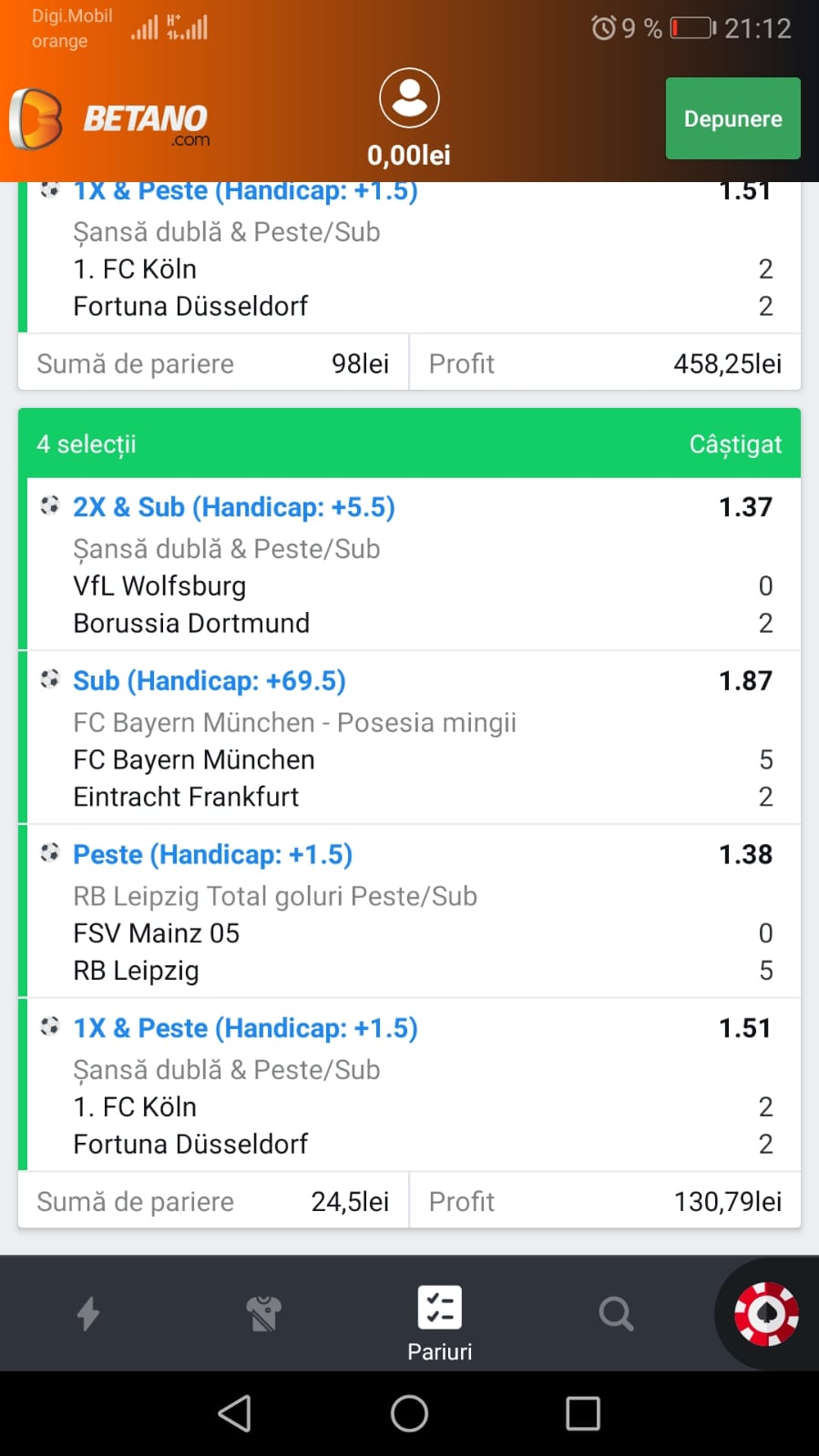Open the live betting lightning tab
Image resolution: width=819 pixels, height=1456 pixels.
pos(88,1314)
